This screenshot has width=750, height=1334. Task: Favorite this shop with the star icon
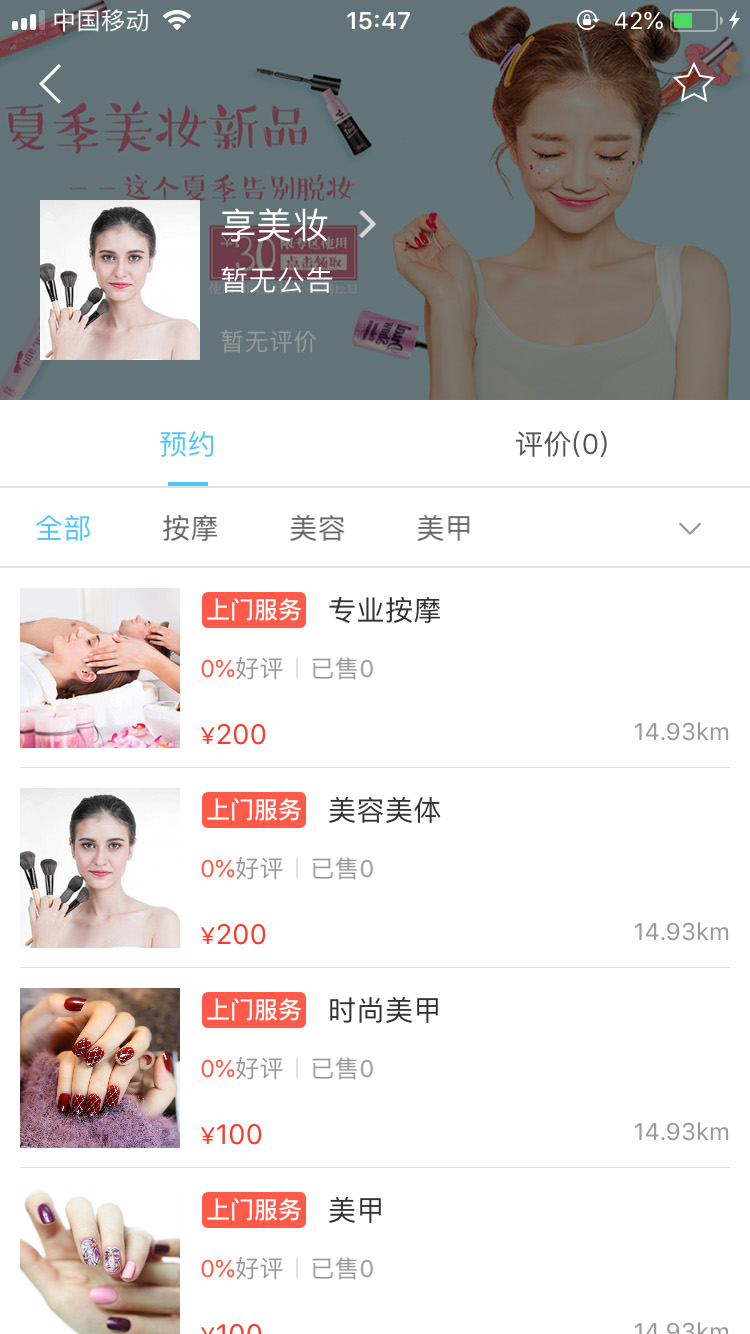(x=693, y=84)
